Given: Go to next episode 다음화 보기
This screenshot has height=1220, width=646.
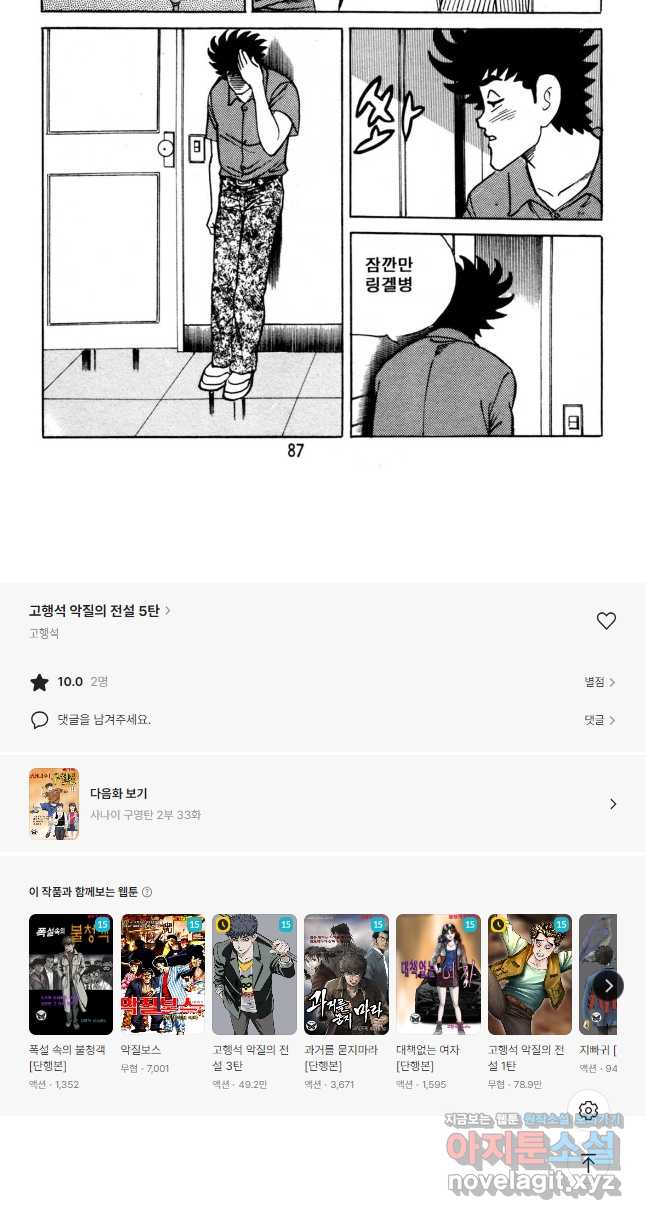Looking at the screenshot, I should (x=322, y=804).
